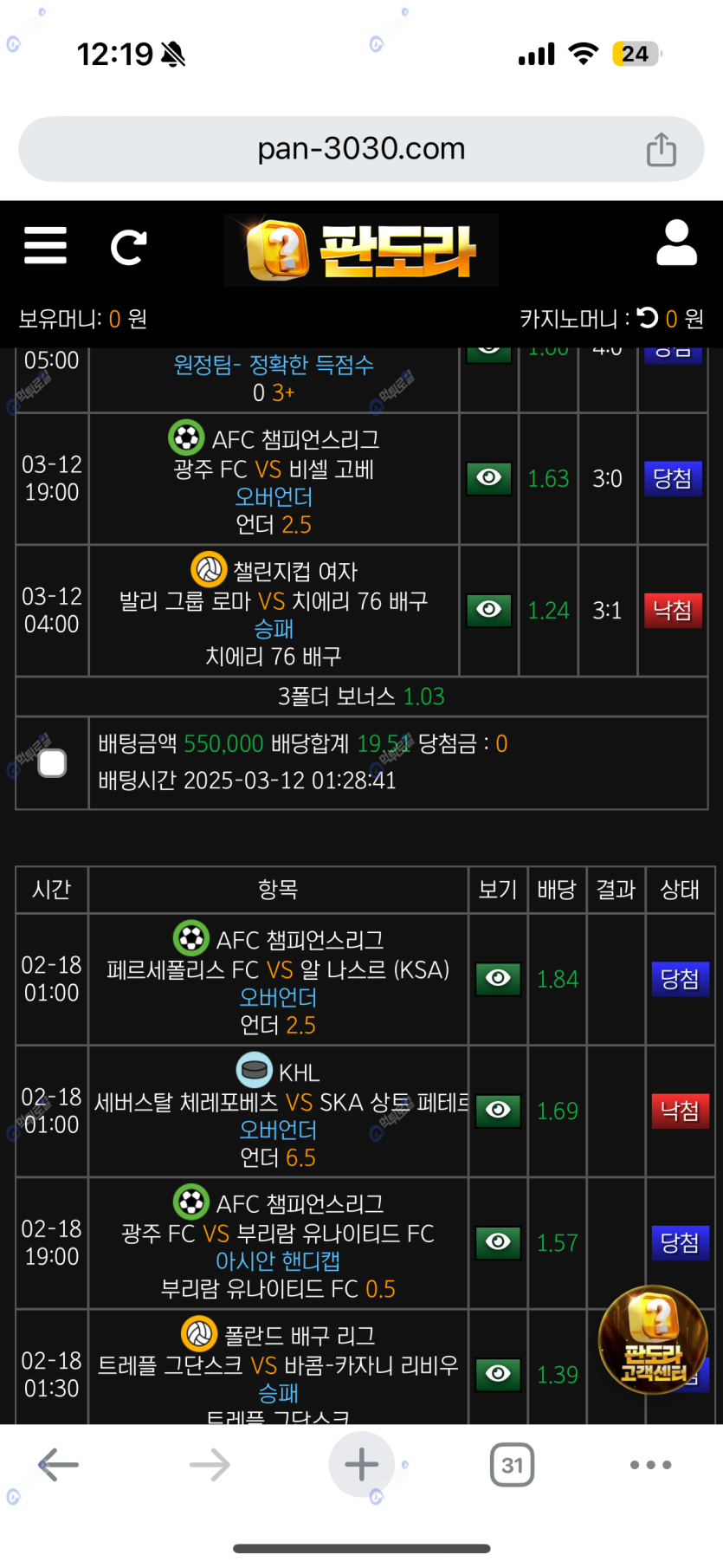
Task: Open a new browser tab
Action: click(x=361, y=1465)
